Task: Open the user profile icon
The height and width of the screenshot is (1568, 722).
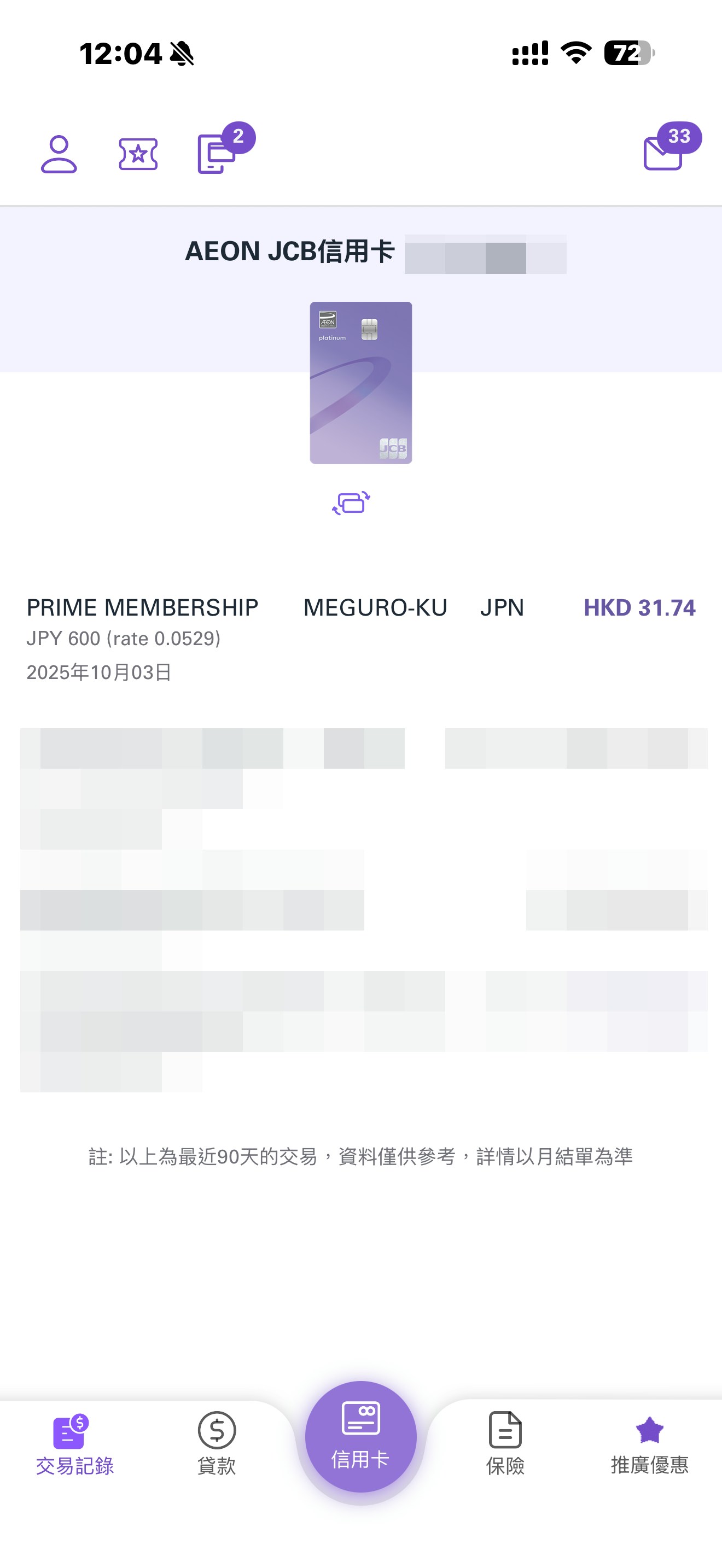Action: click(x=59, y=154)
